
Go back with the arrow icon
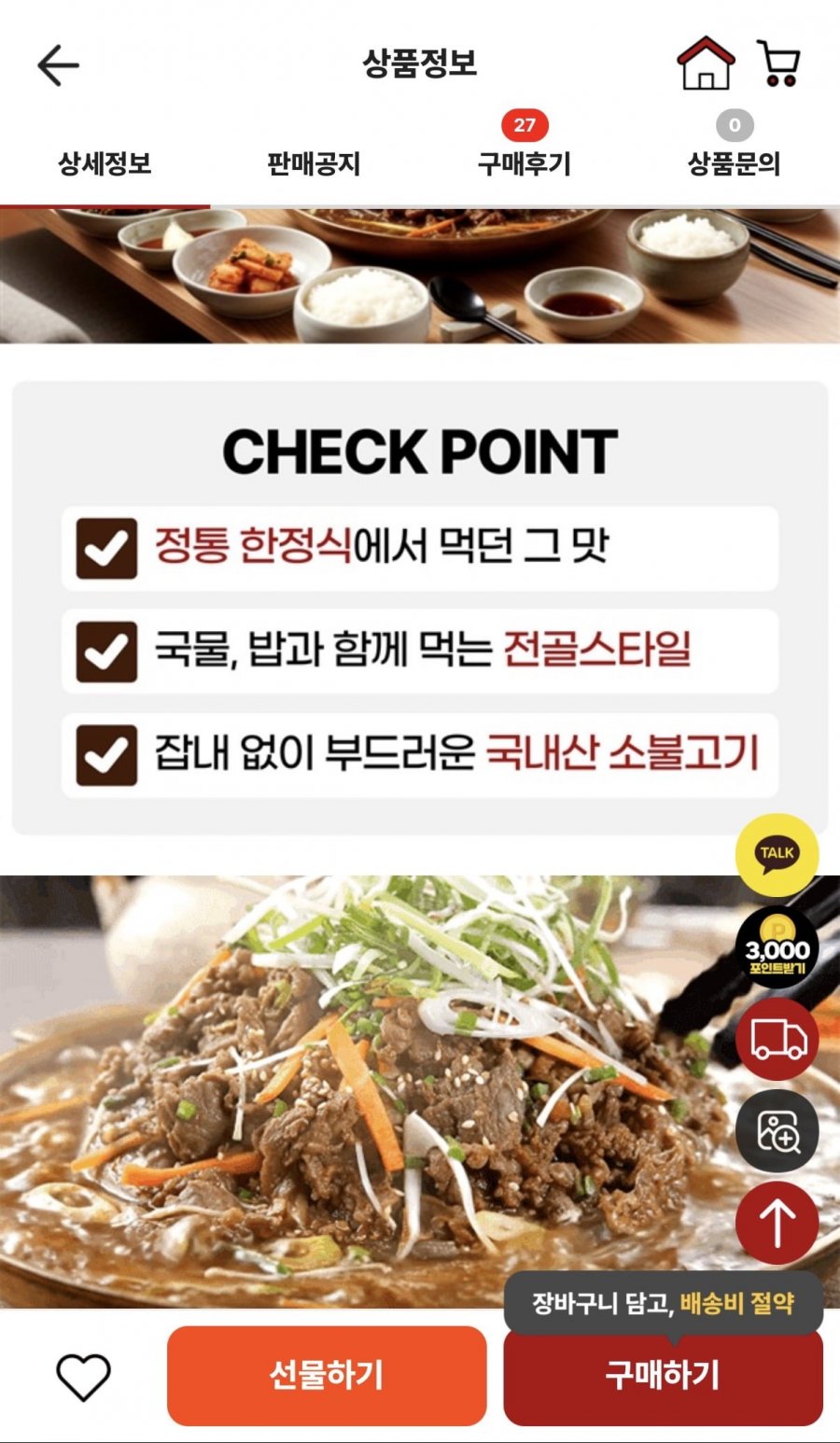coord(58,65)
